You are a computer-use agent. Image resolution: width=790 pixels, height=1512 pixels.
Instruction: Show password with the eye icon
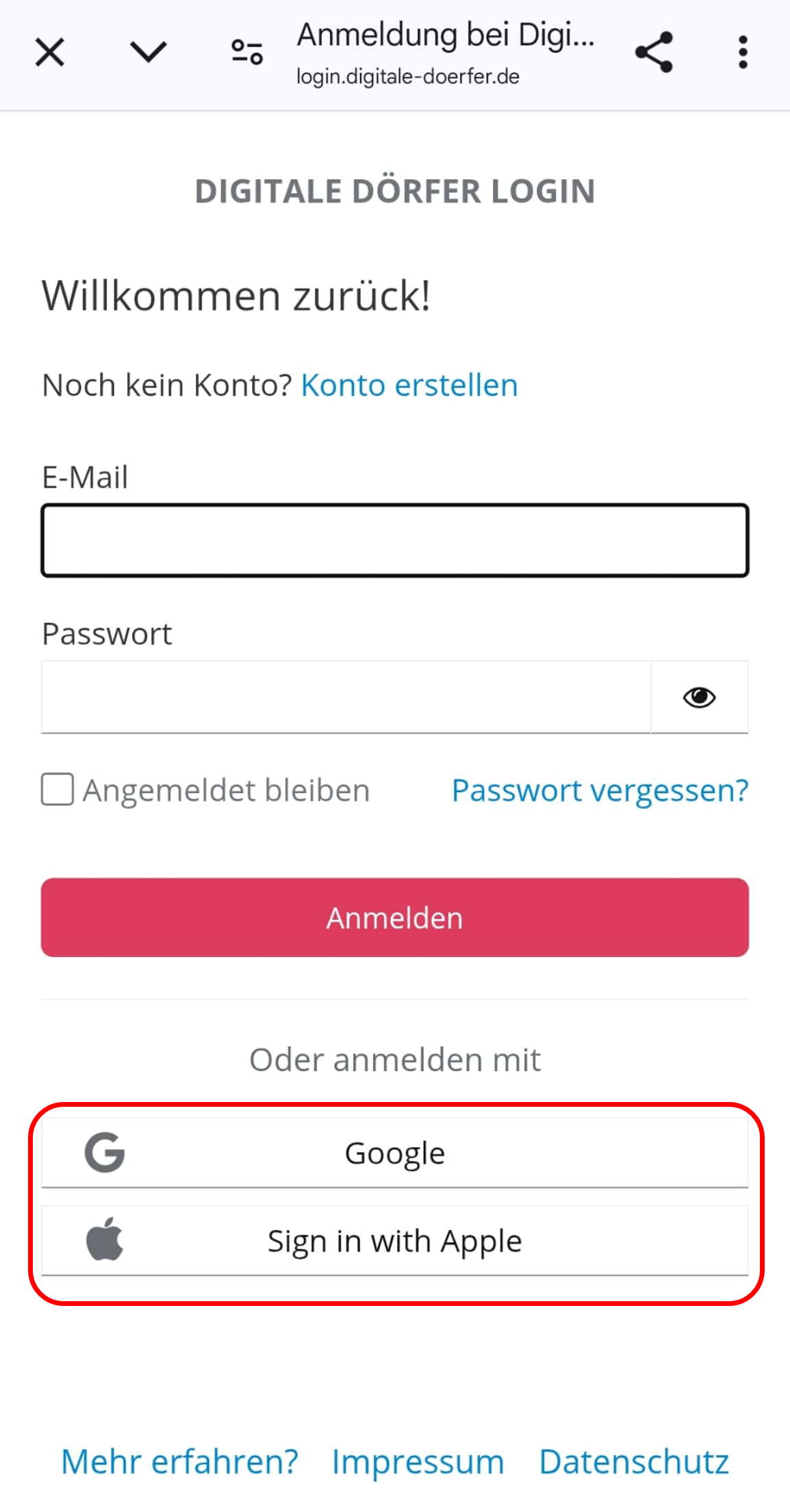coord(699,697)
